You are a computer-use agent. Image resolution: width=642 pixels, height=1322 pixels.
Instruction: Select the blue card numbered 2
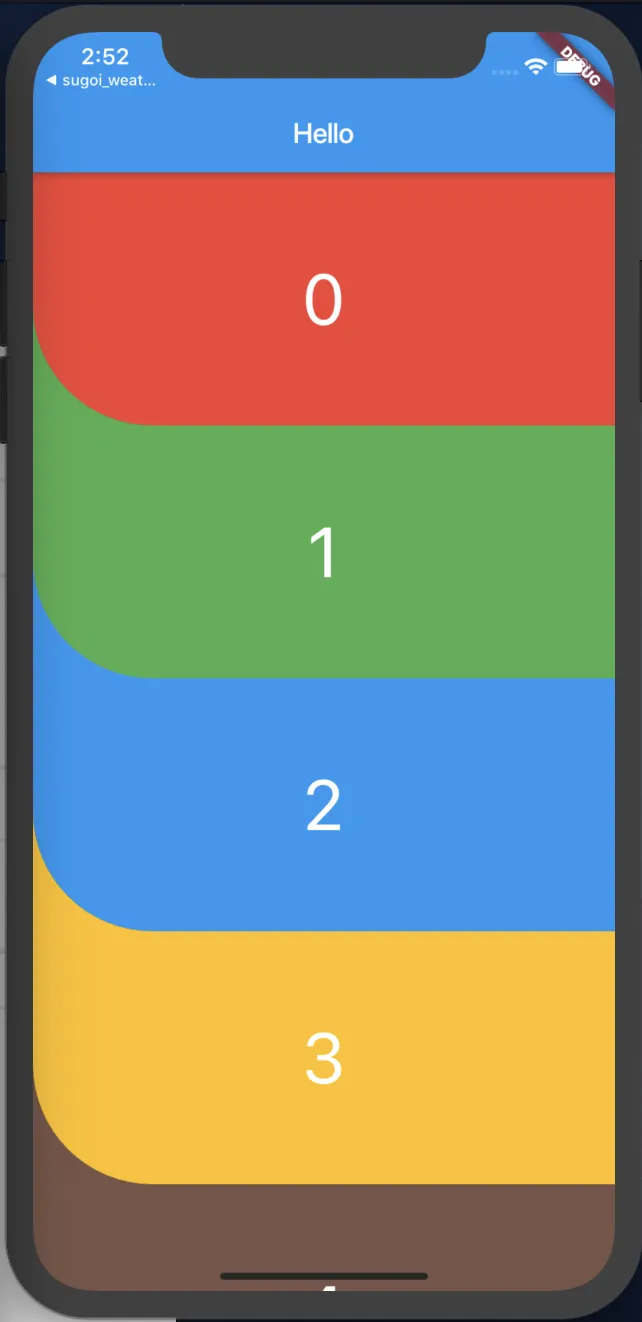point(323,805)
